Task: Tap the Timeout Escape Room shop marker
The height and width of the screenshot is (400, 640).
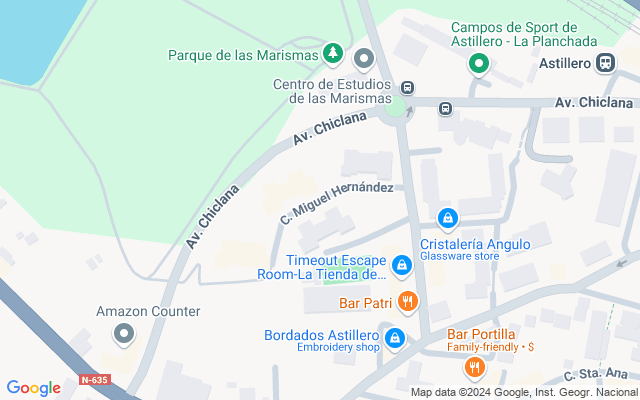Action: [401, 265]
